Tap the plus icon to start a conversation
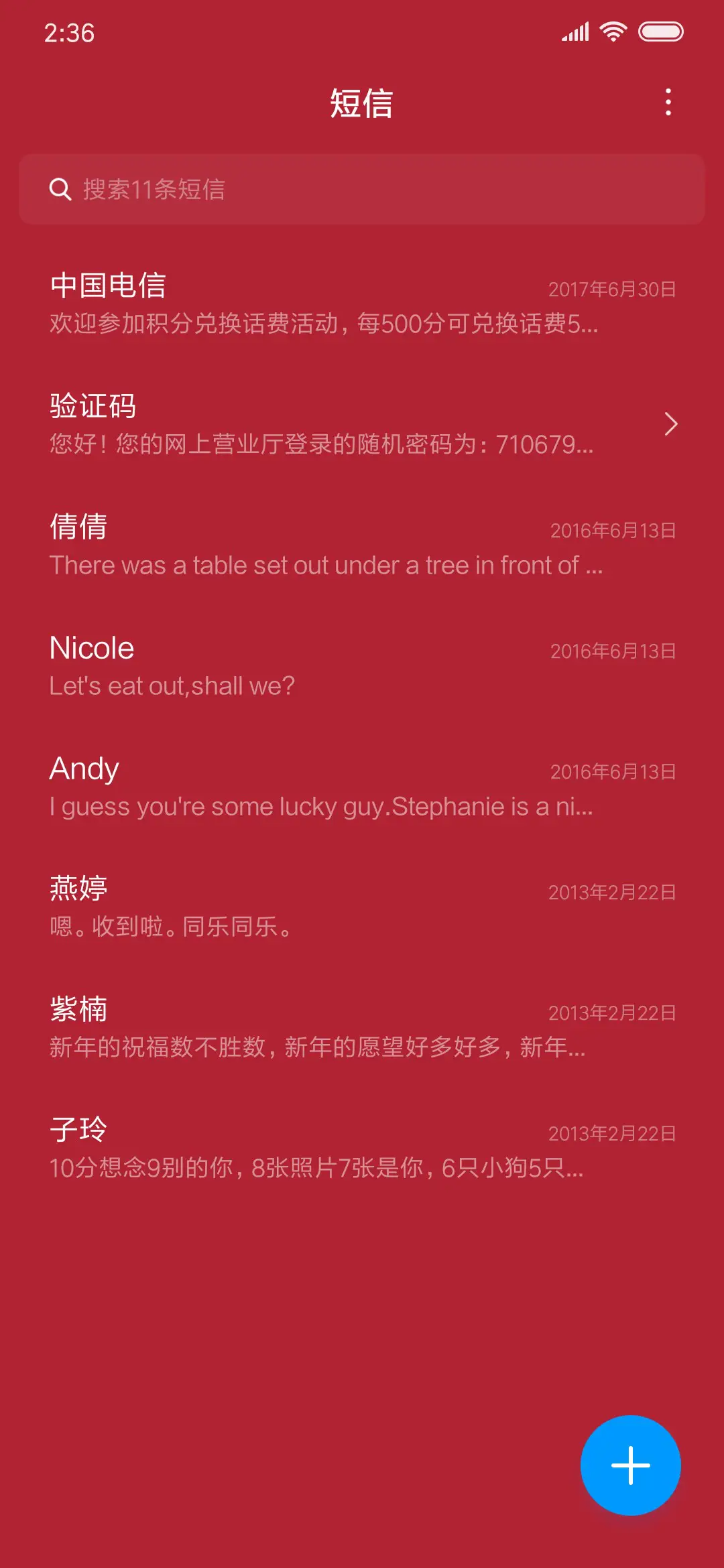The image size is (724, 1568). (629, 1465)
